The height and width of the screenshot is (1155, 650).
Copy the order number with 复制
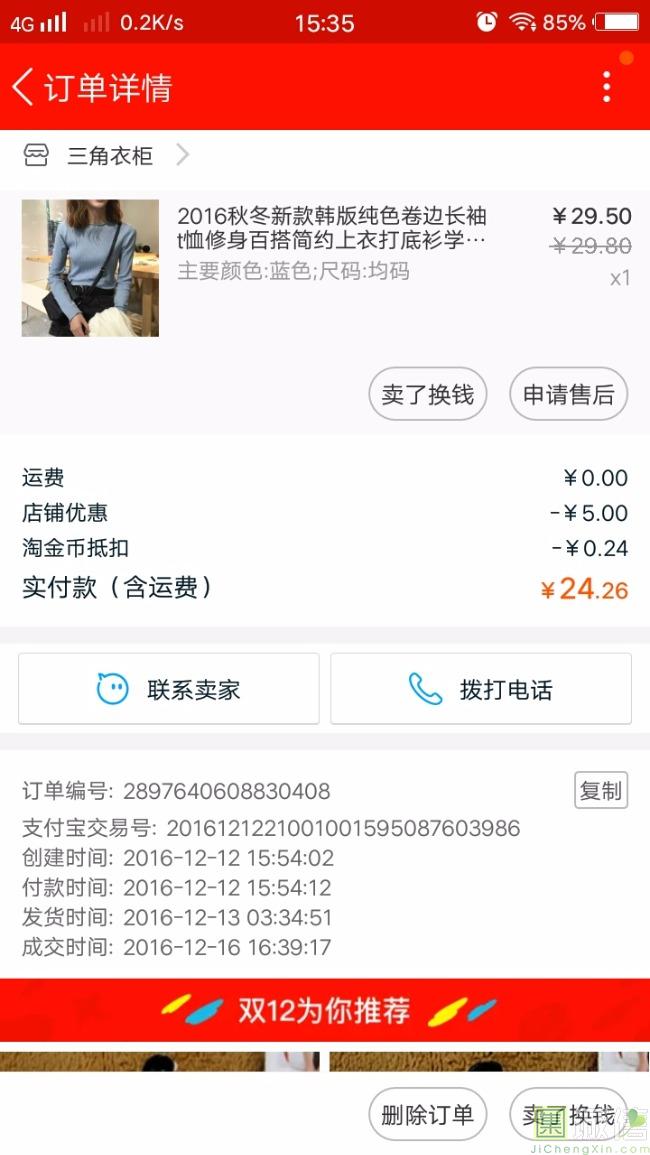(600, 791)
